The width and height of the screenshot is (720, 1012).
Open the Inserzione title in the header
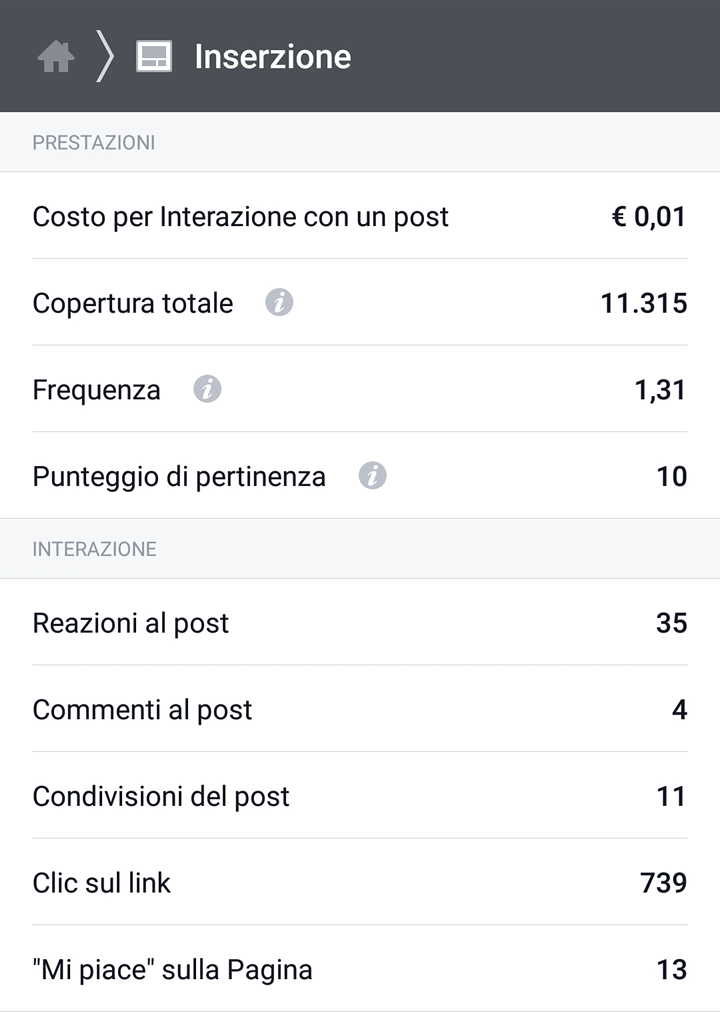click(x=269, y=56)
